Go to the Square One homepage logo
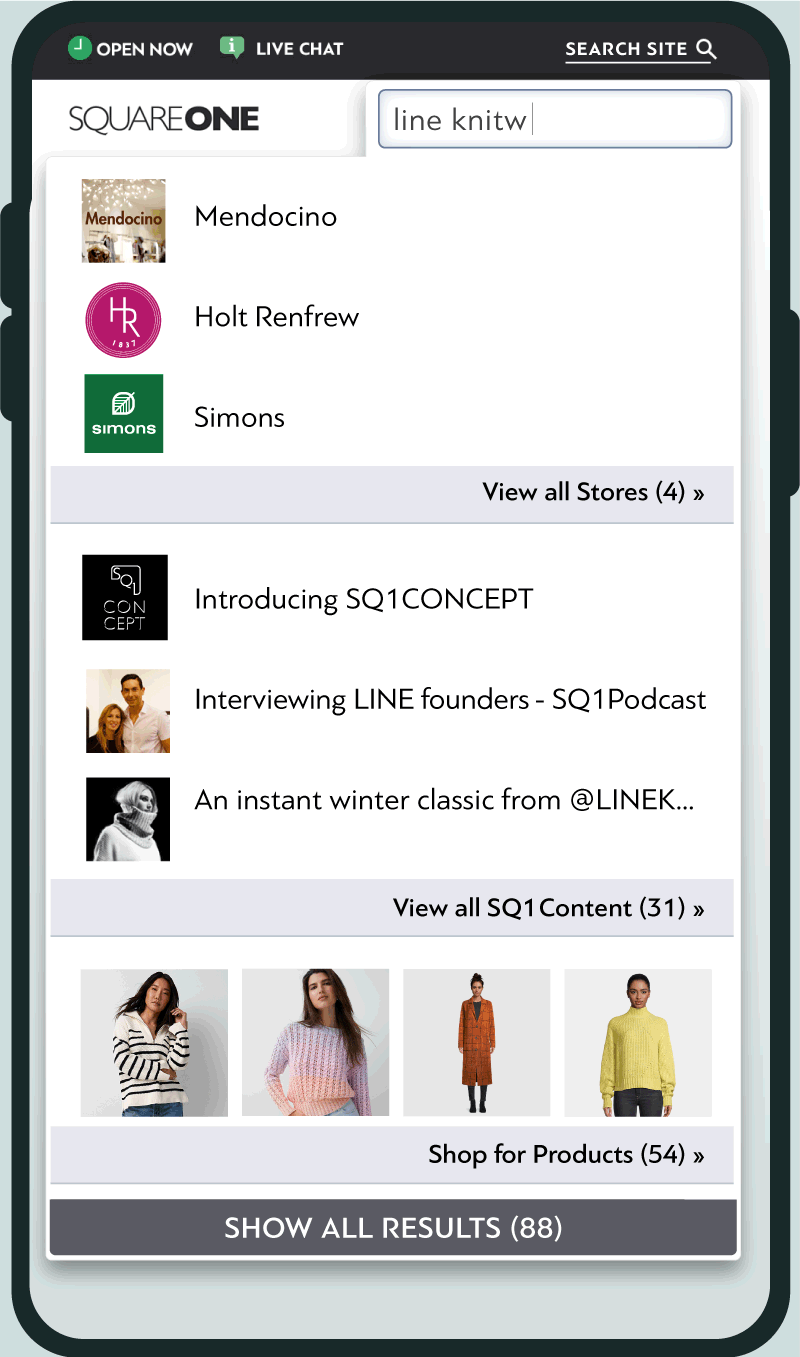 164,119
